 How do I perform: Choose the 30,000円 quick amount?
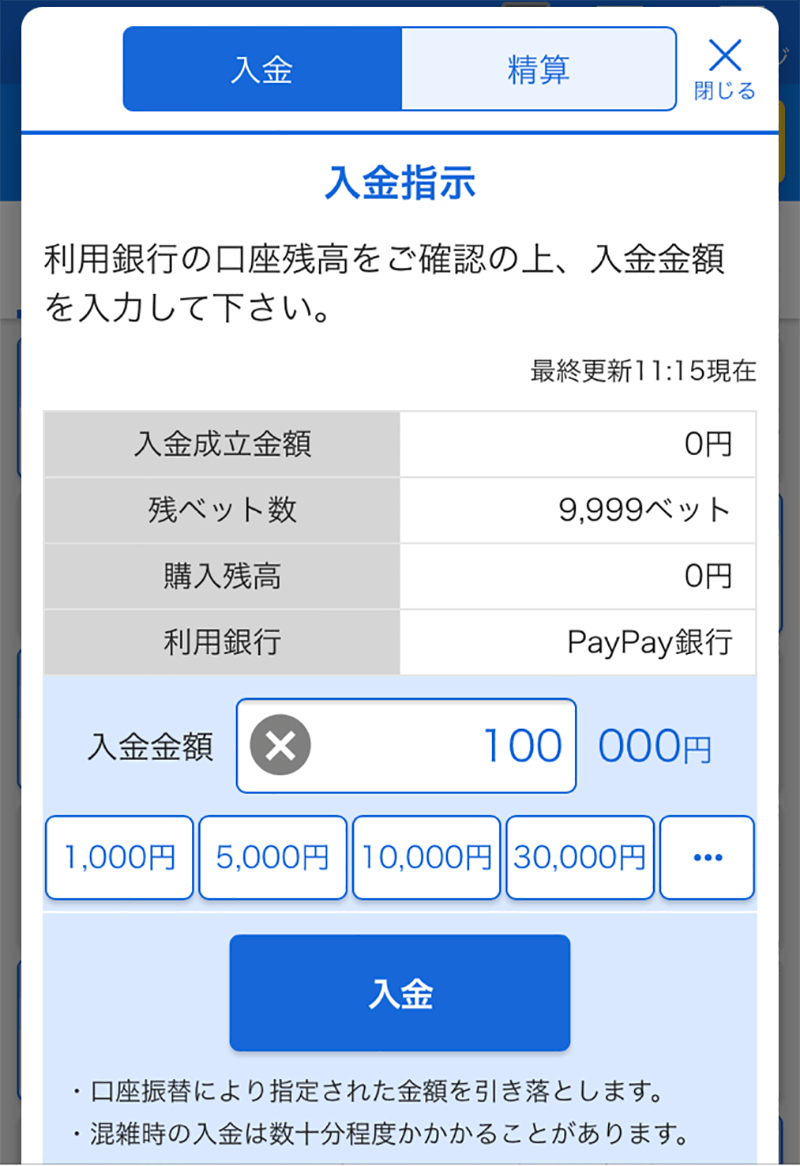point(580,857)
